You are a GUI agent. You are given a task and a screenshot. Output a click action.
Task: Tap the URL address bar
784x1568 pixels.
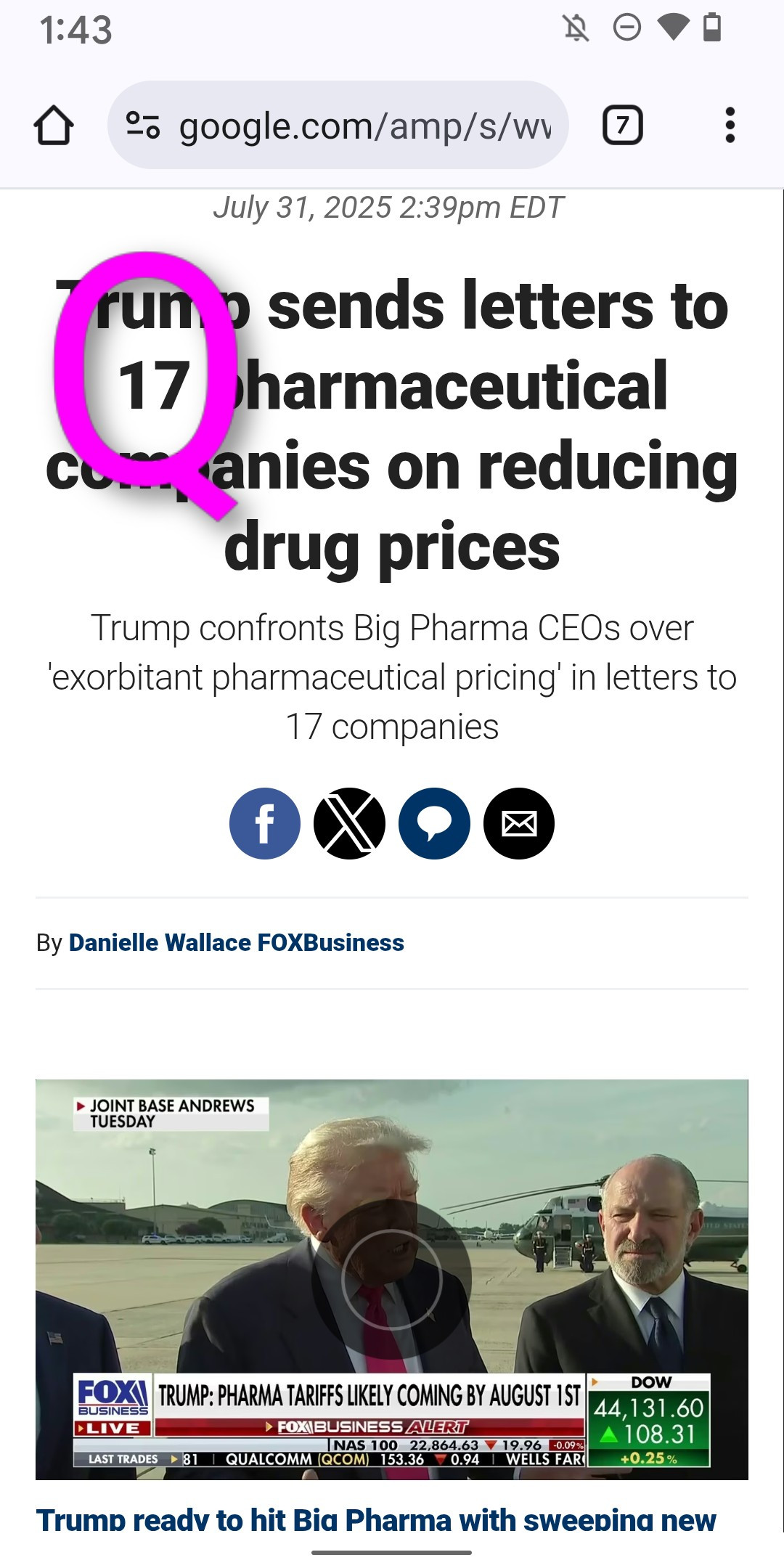pyautogui.click(x=363, y=126)
